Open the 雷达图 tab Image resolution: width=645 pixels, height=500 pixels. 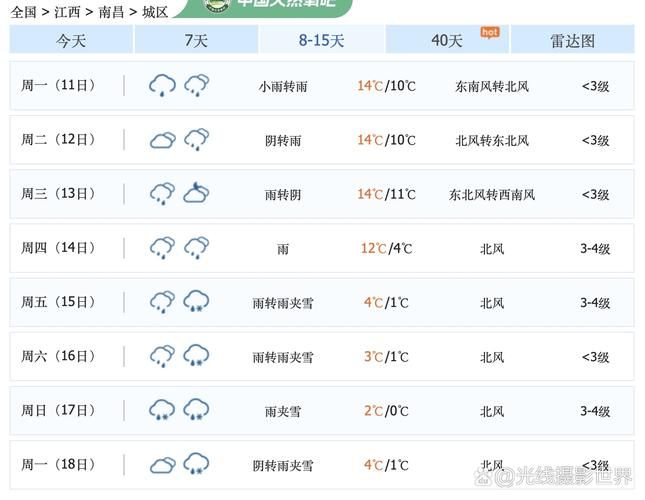click(x=573, y=39)
